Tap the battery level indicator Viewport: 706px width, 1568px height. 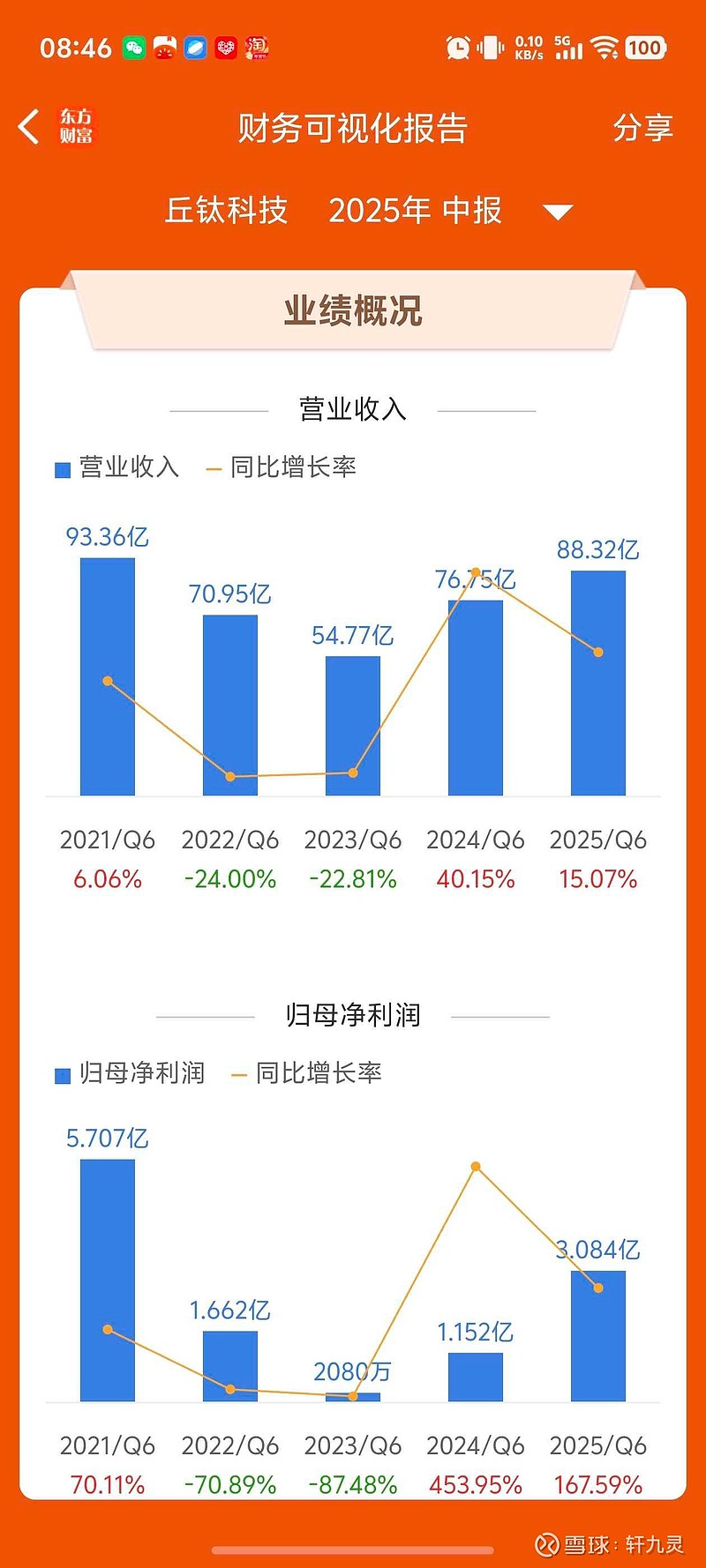point(643,49)
